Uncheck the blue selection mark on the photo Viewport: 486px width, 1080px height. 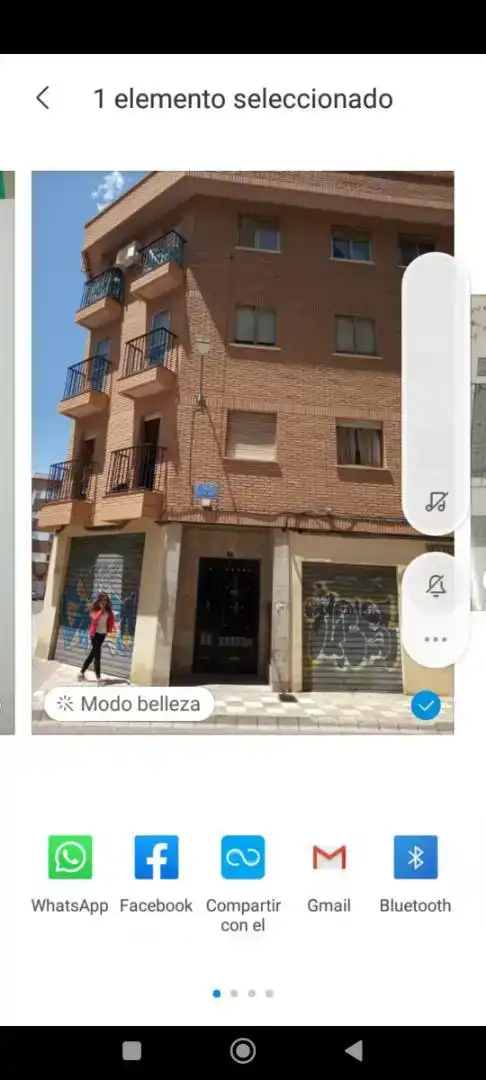pyautogui.click(x=425, y=706)
